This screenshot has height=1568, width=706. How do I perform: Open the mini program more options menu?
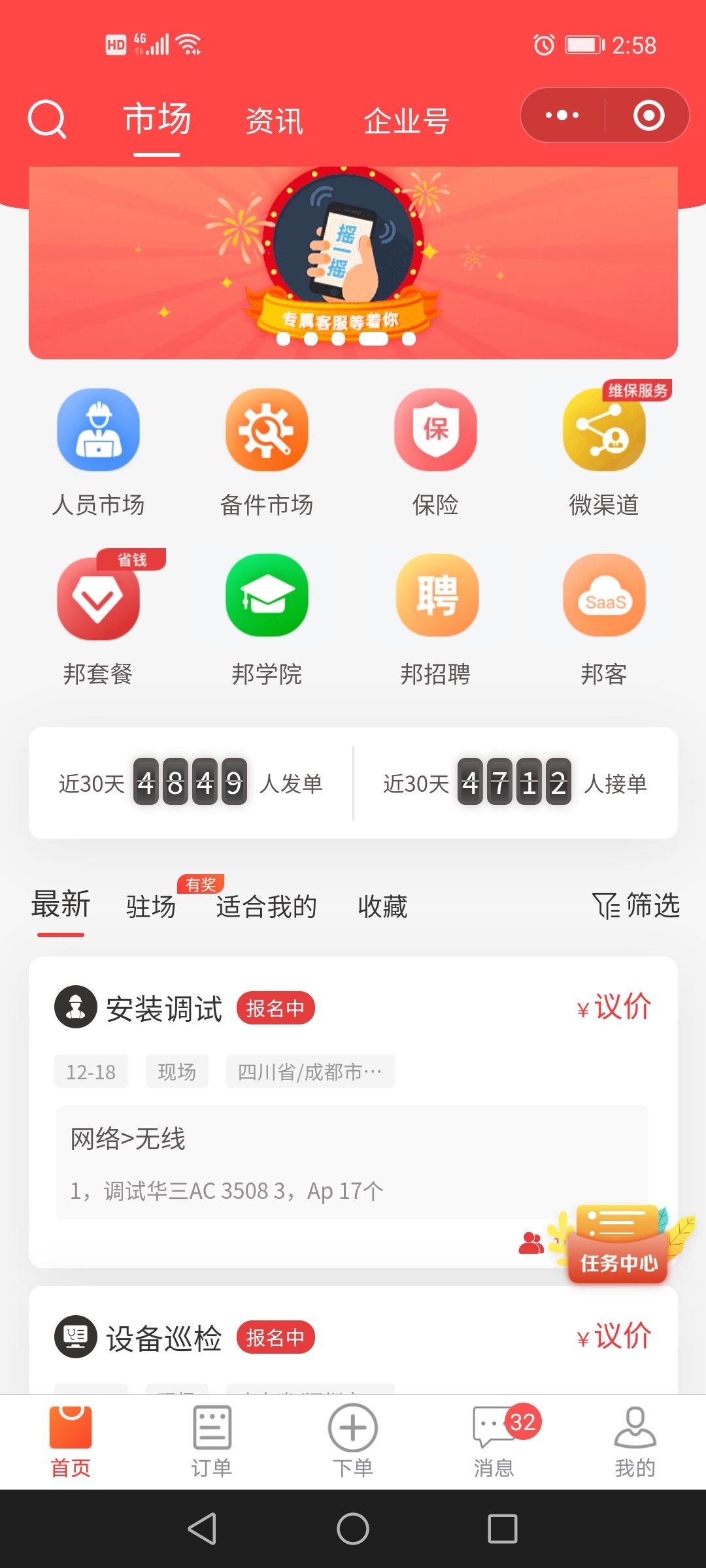(x=562, y=116)
